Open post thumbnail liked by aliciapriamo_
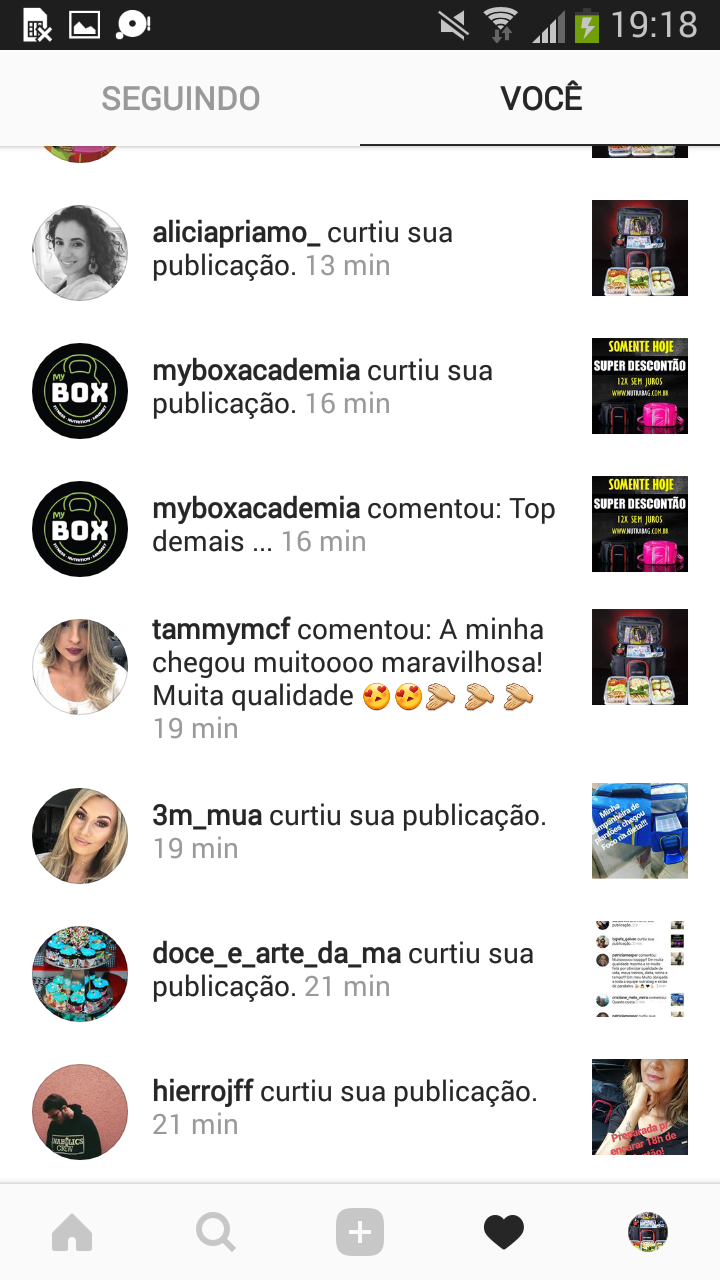The width and height of the screenshot is (720, 1280). point(639,248)
